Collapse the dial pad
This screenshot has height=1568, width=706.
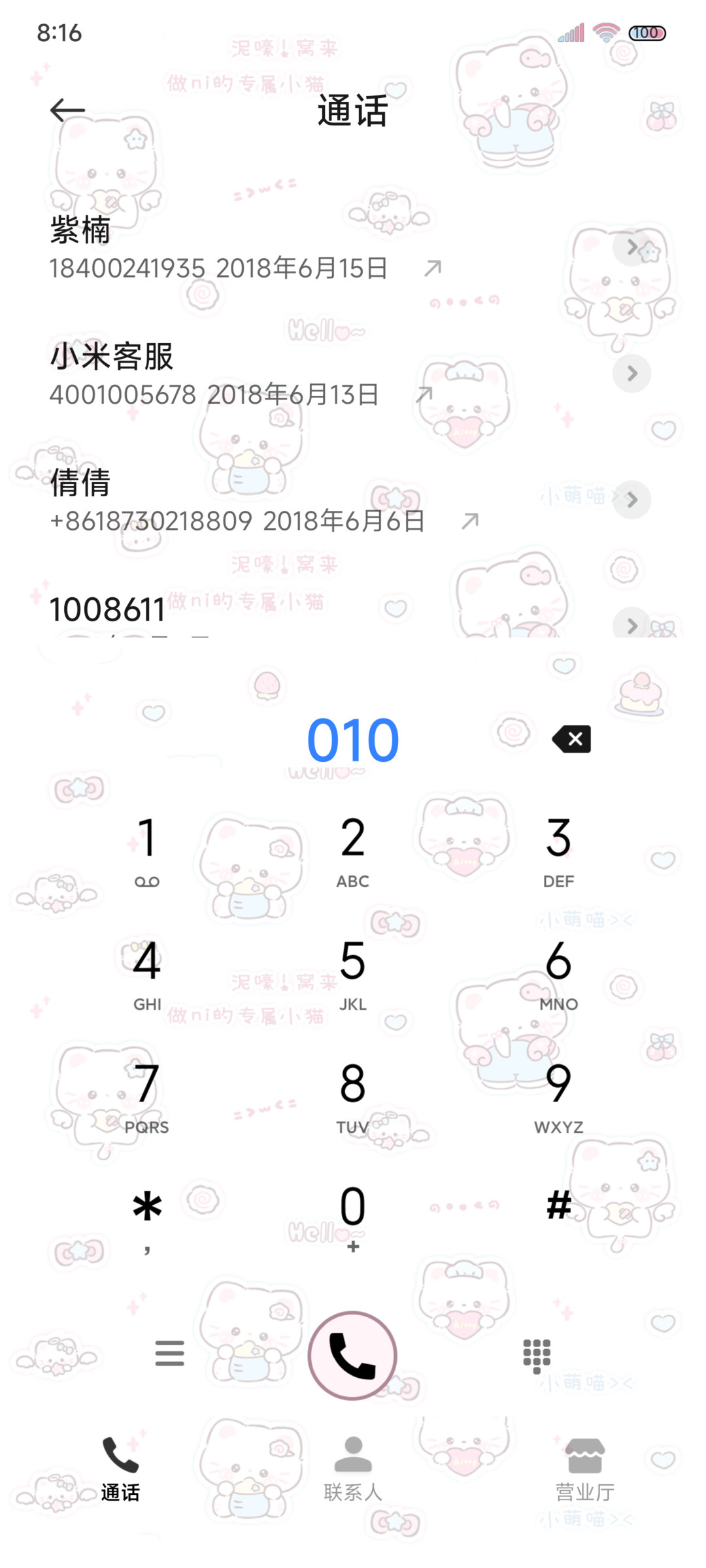tap(537, 1355)
